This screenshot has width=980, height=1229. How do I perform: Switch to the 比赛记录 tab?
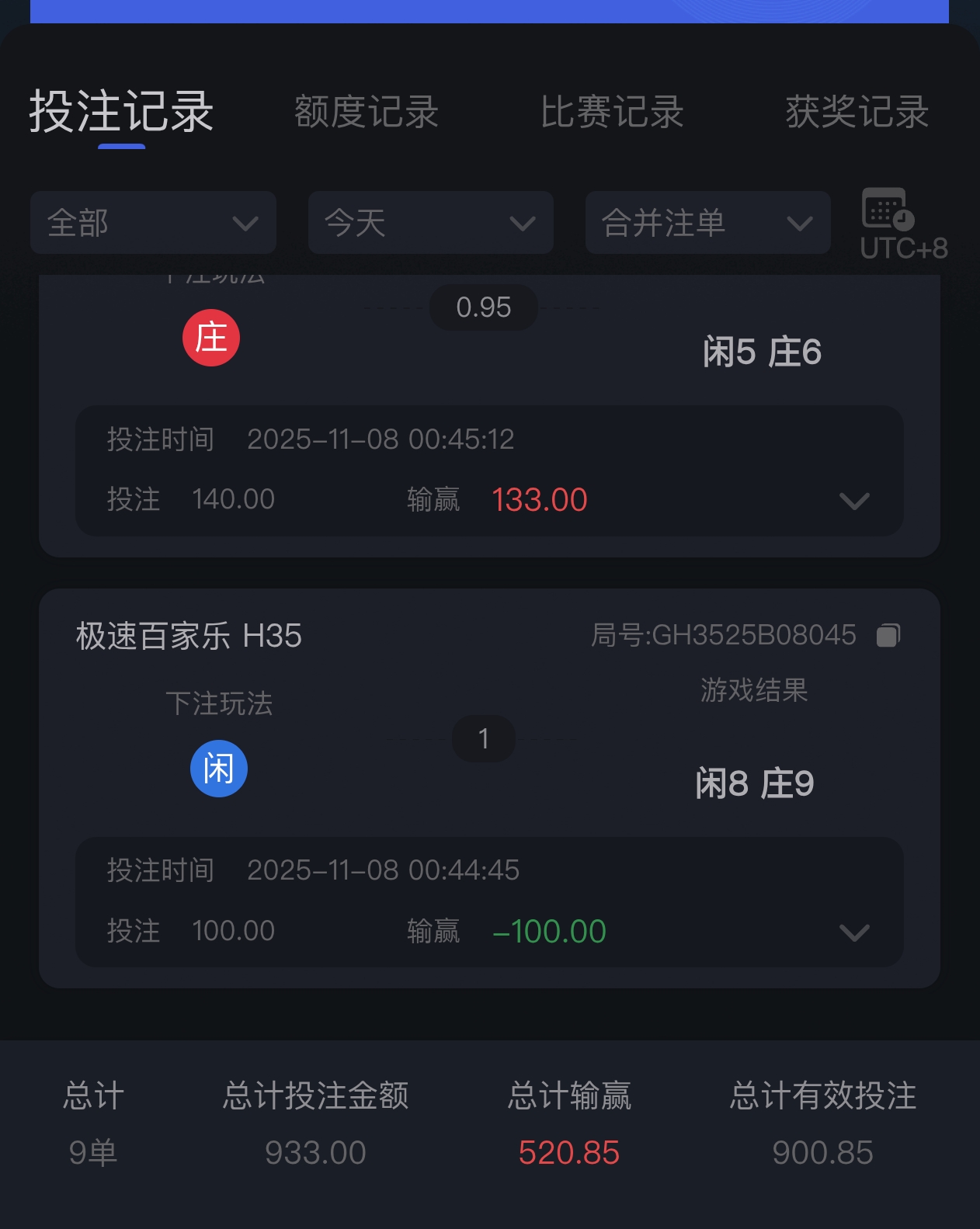click(612, 112)
